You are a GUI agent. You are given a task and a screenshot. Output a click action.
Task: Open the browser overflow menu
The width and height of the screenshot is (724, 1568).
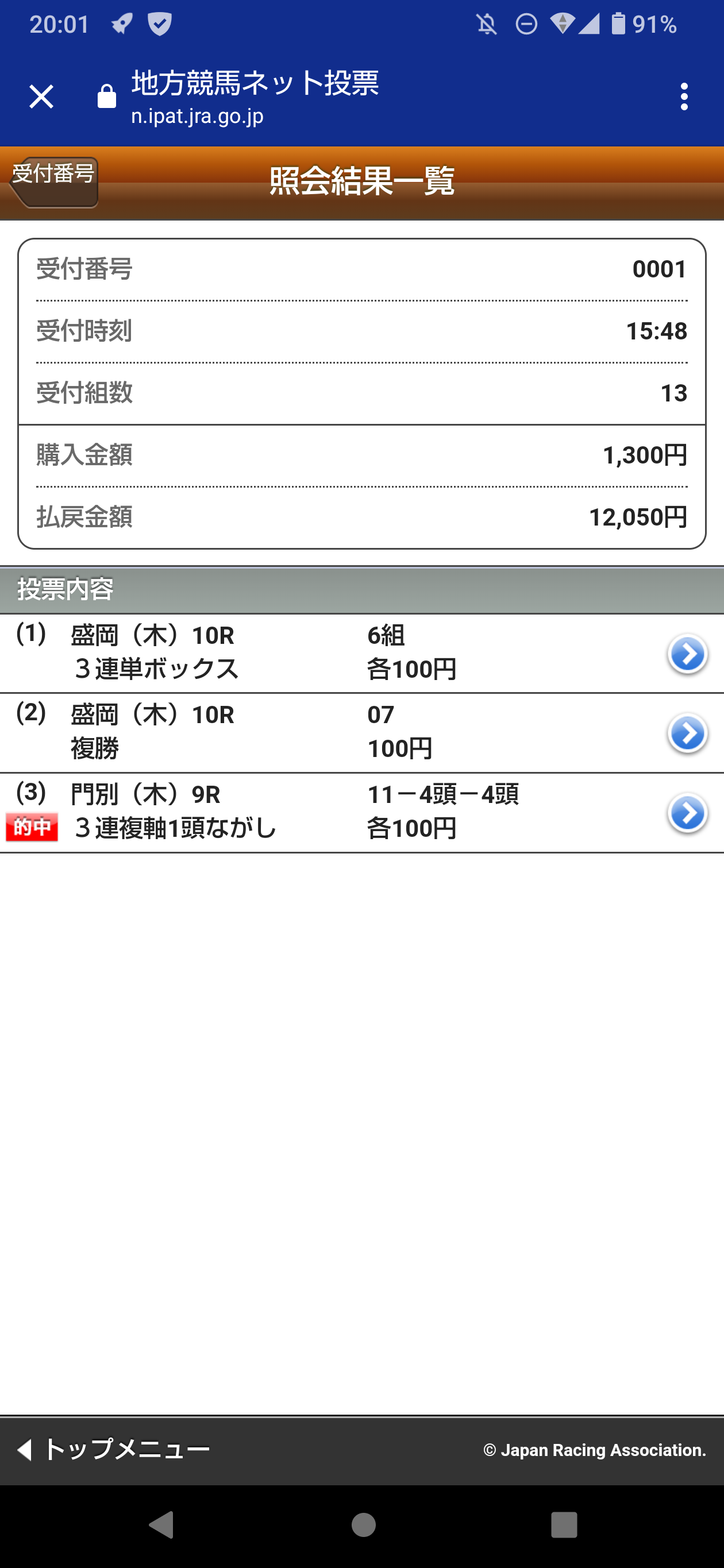point(684,97)
